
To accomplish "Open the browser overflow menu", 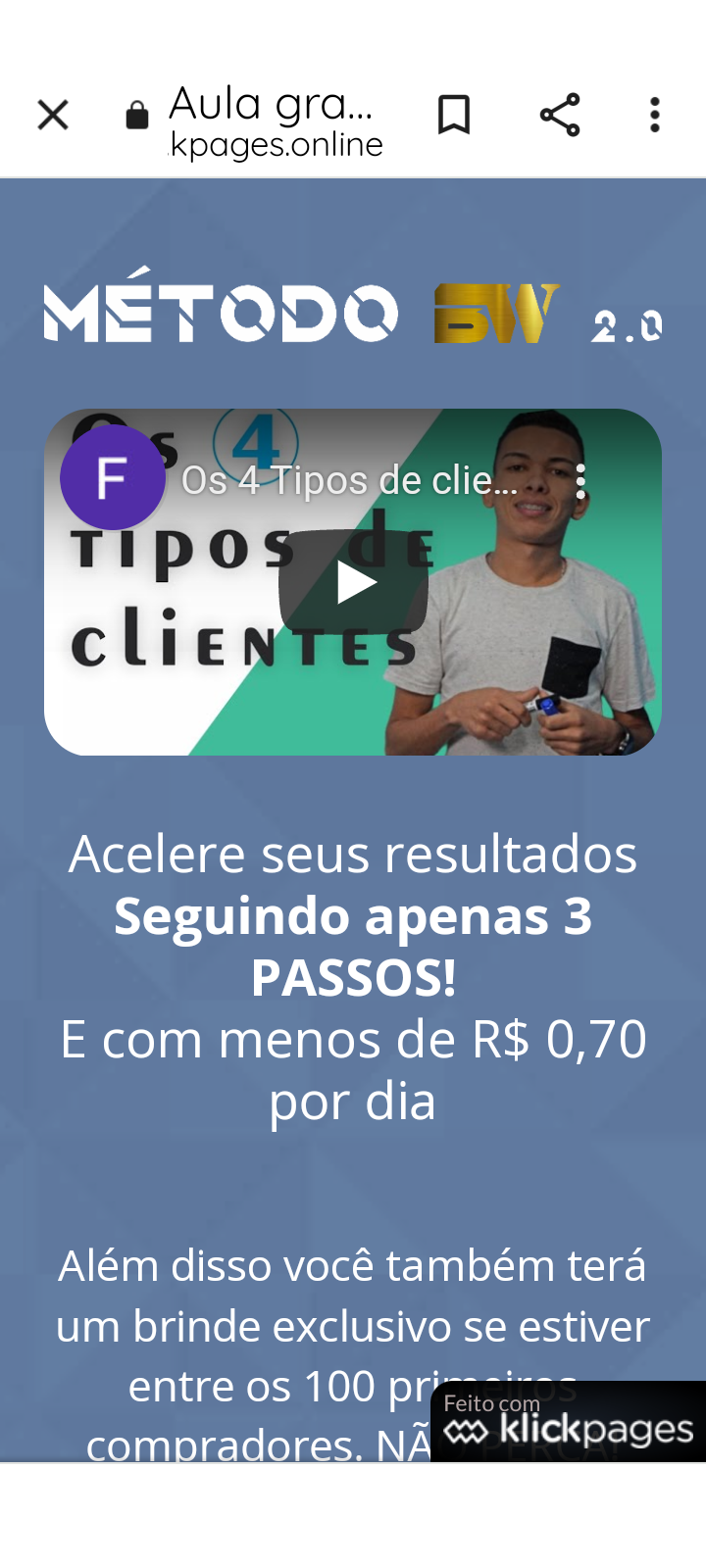I will 655,115.
